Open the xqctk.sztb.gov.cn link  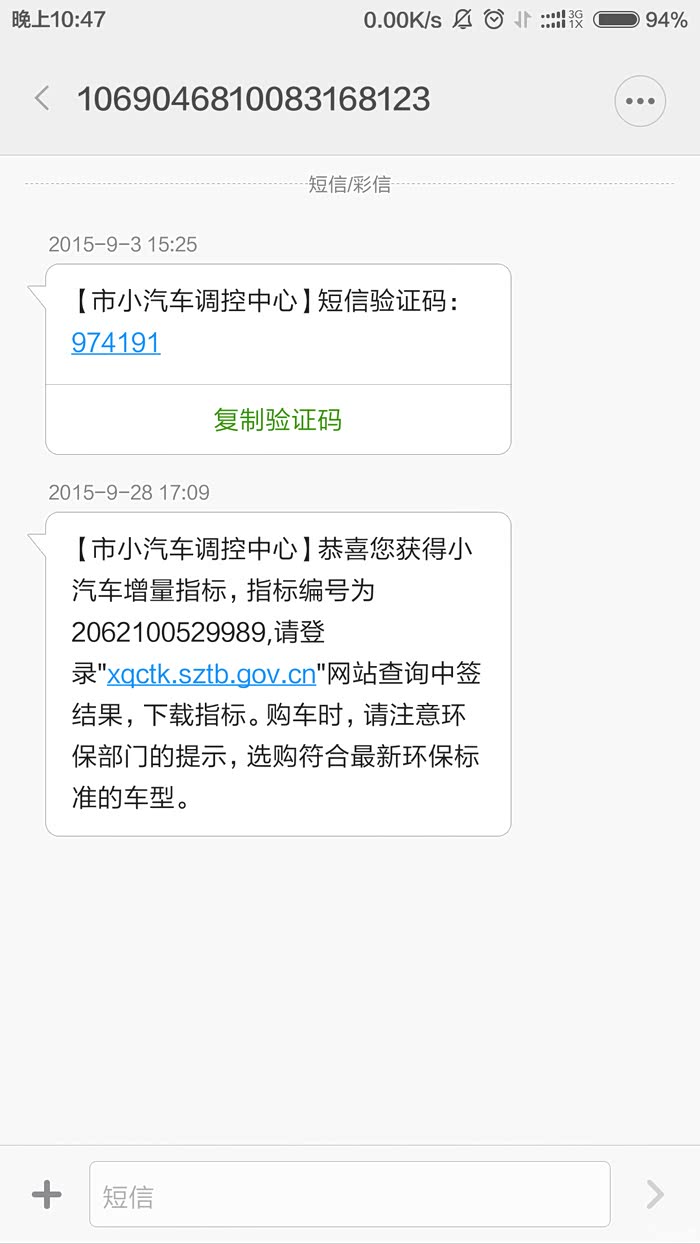(x=212, y=674)
